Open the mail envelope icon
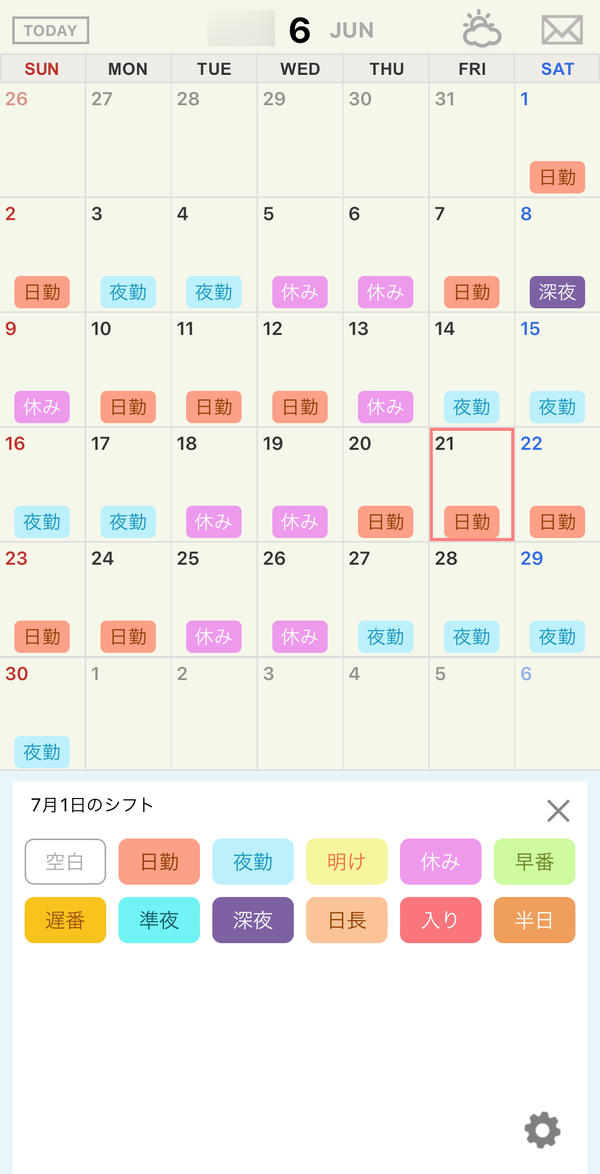600x1174 pixels. (562, 30)
